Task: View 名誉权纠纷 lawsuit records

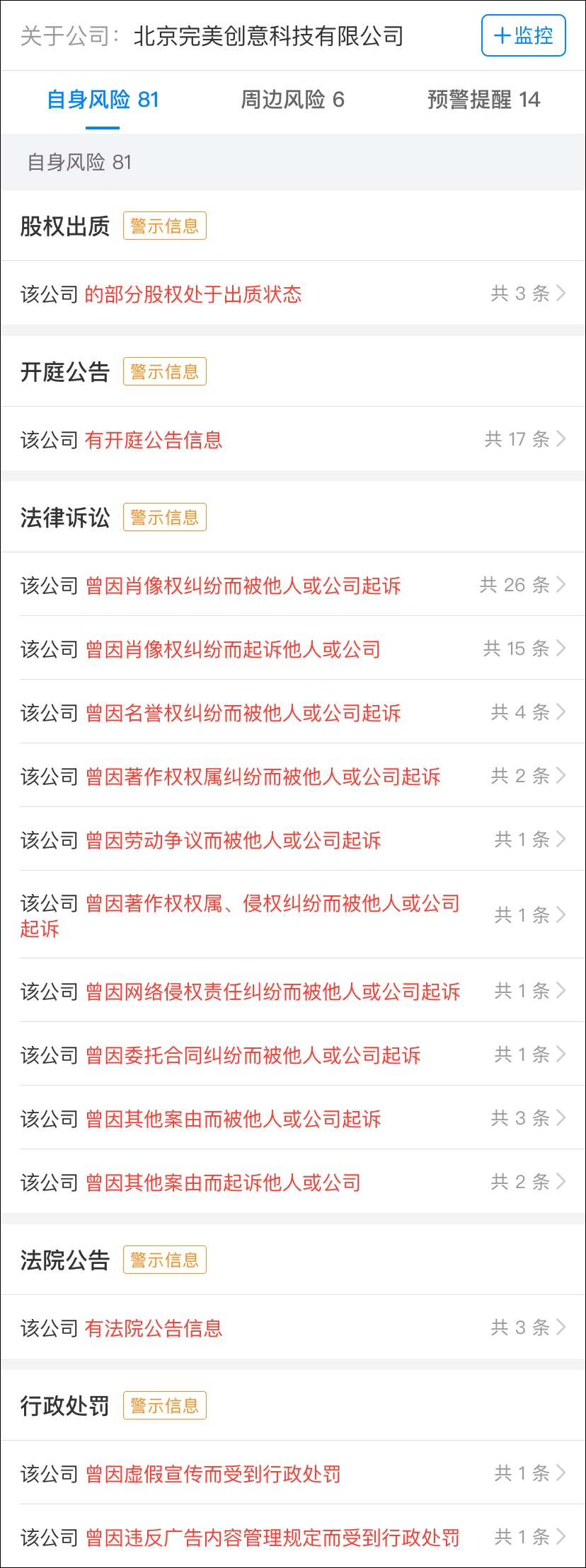Action: click(x=293, y=712)
